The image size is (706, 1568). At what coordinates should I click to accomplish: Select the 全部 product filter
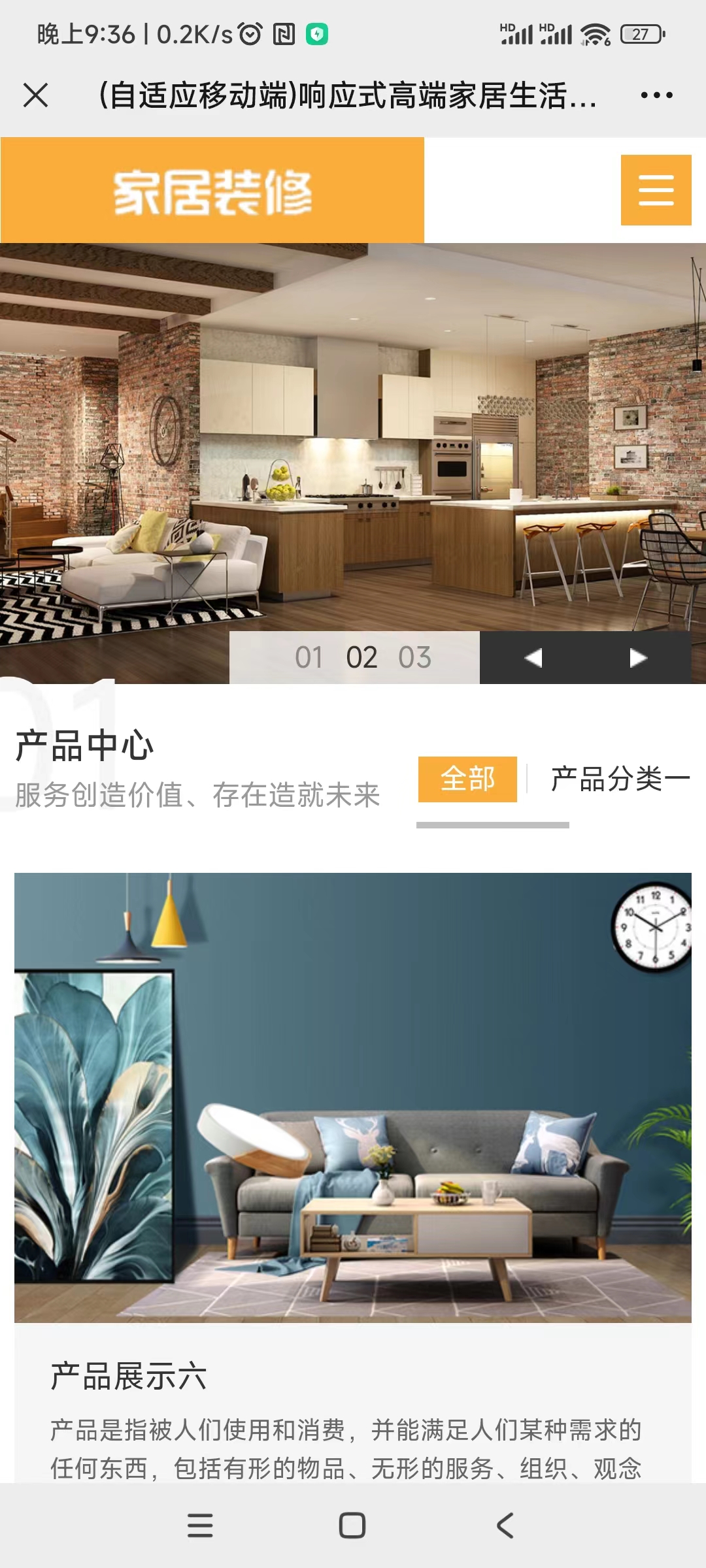click(467, 779)
